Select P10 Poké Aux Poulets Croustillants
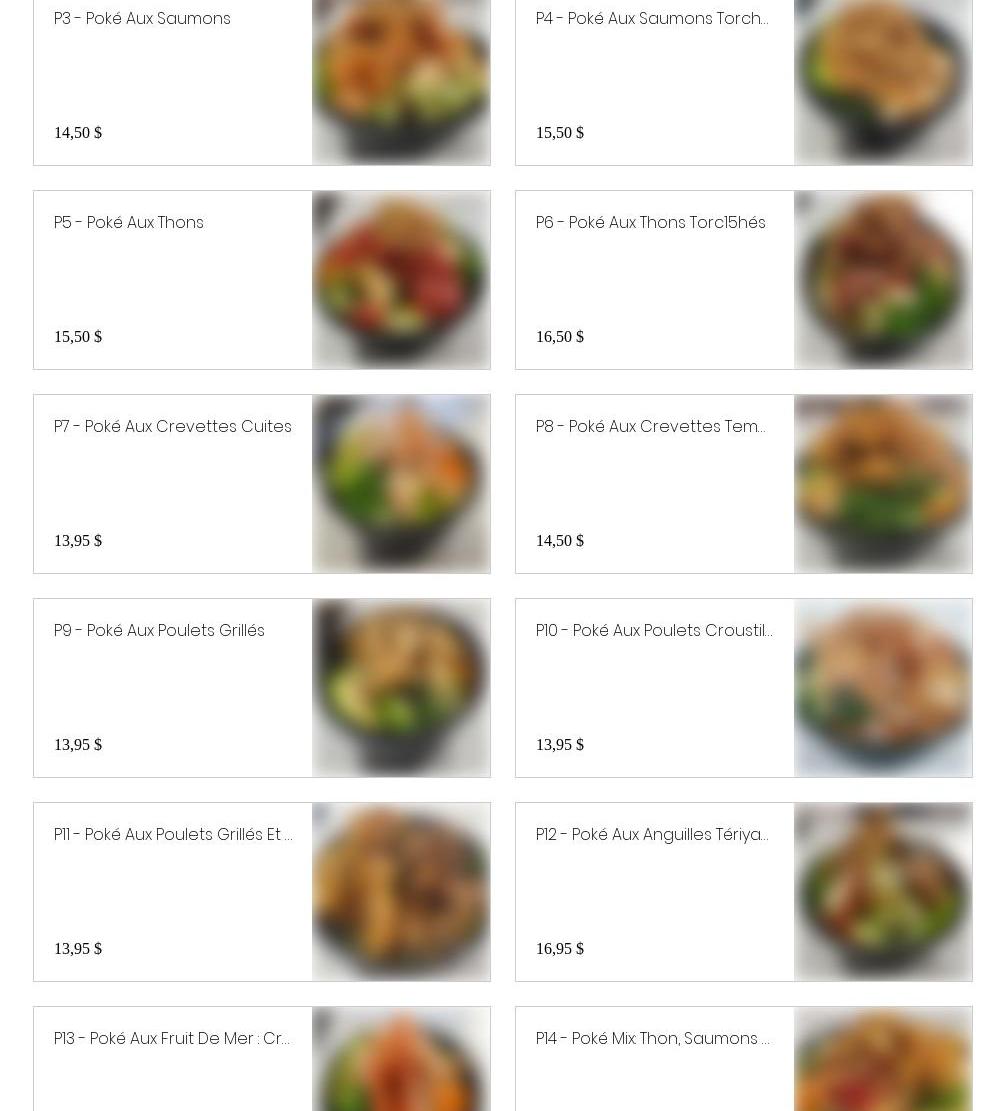1006x1111 pixels. point(654,631)
